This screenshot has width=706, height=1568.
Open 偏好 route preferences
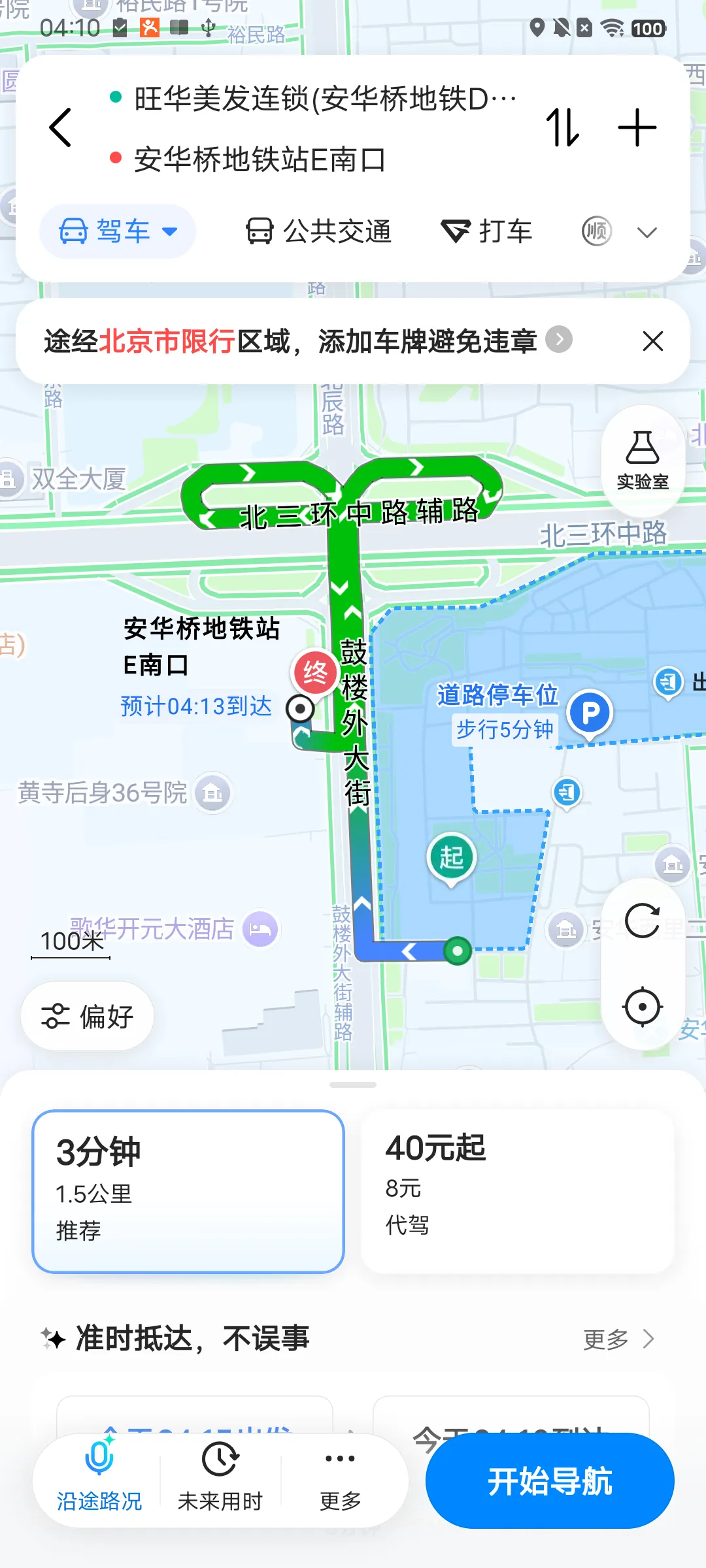88,1016
